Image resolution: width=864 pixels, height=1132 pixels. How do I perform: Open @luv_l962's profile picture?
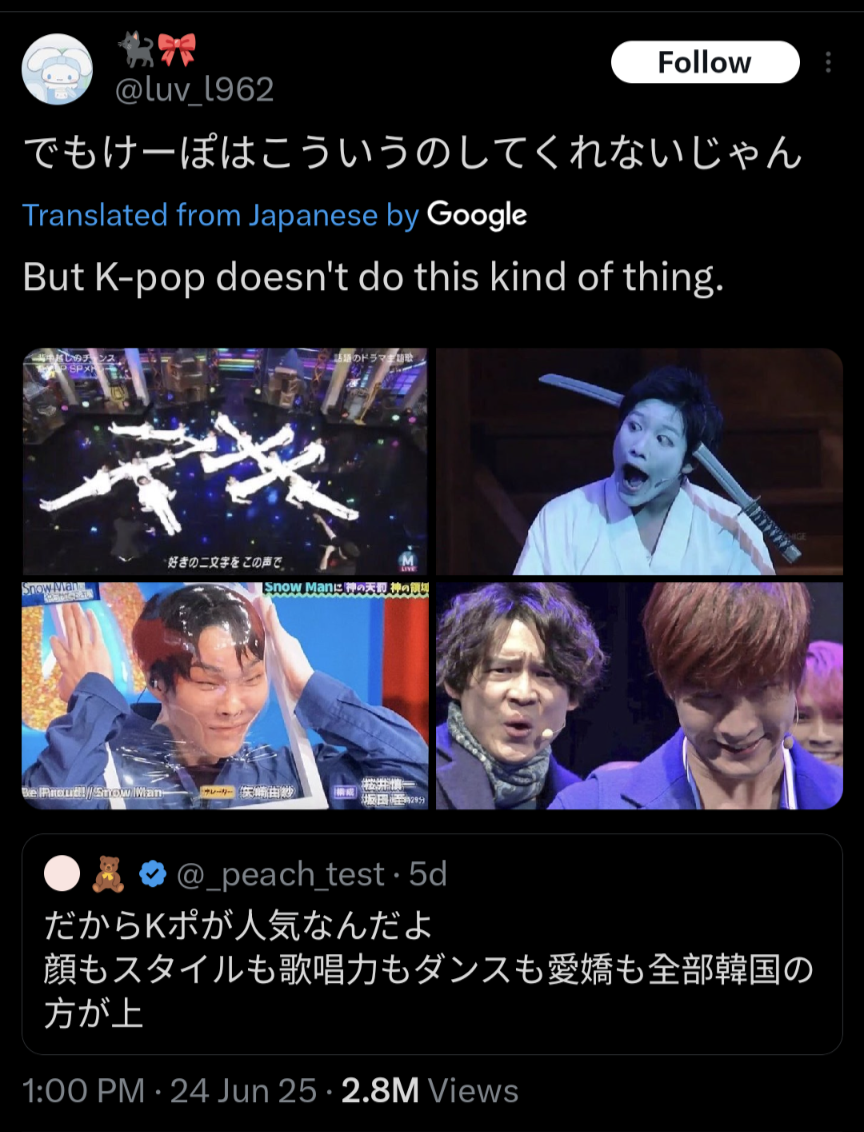pyautogui.click(x=57, y=70)
